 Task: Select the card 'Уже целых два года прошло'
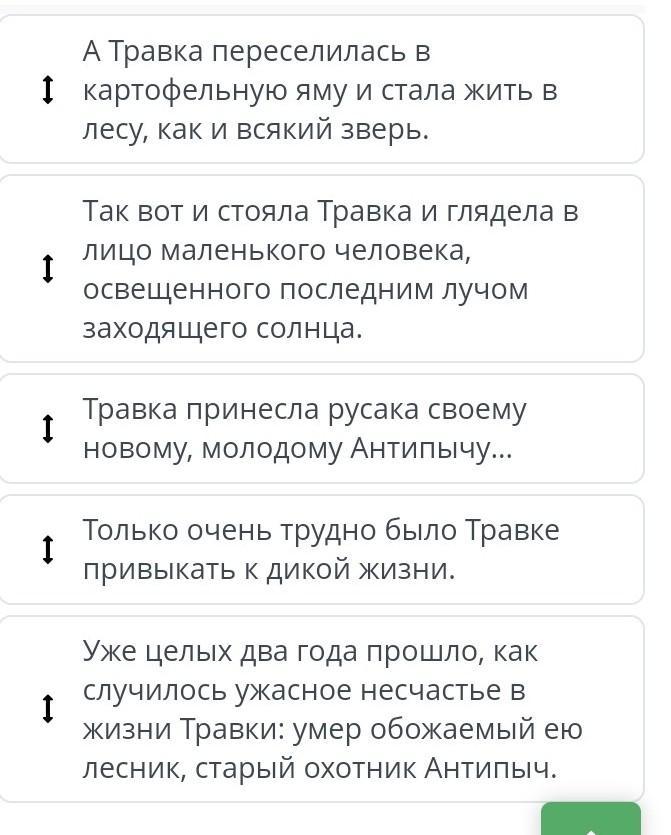tap(321, 709)
